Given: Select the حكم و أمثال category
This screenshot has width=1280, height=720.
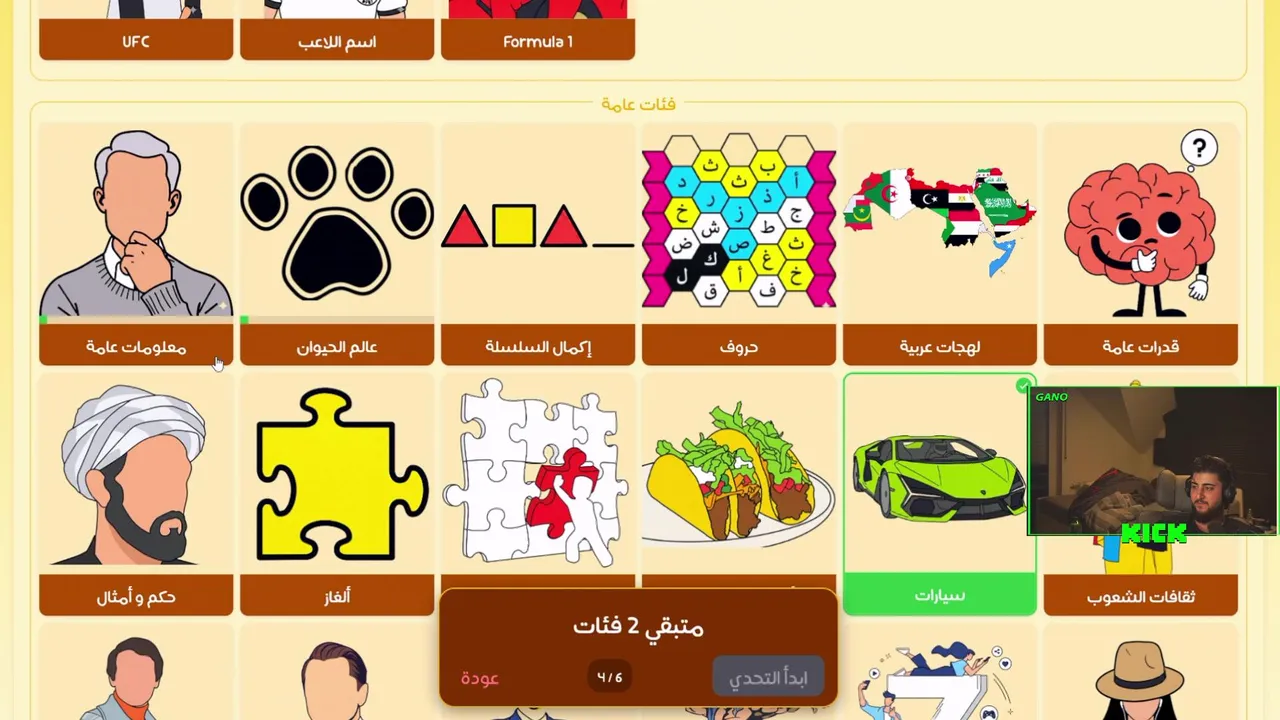Looking at the screenshot, I should click(x=136, y=495).
